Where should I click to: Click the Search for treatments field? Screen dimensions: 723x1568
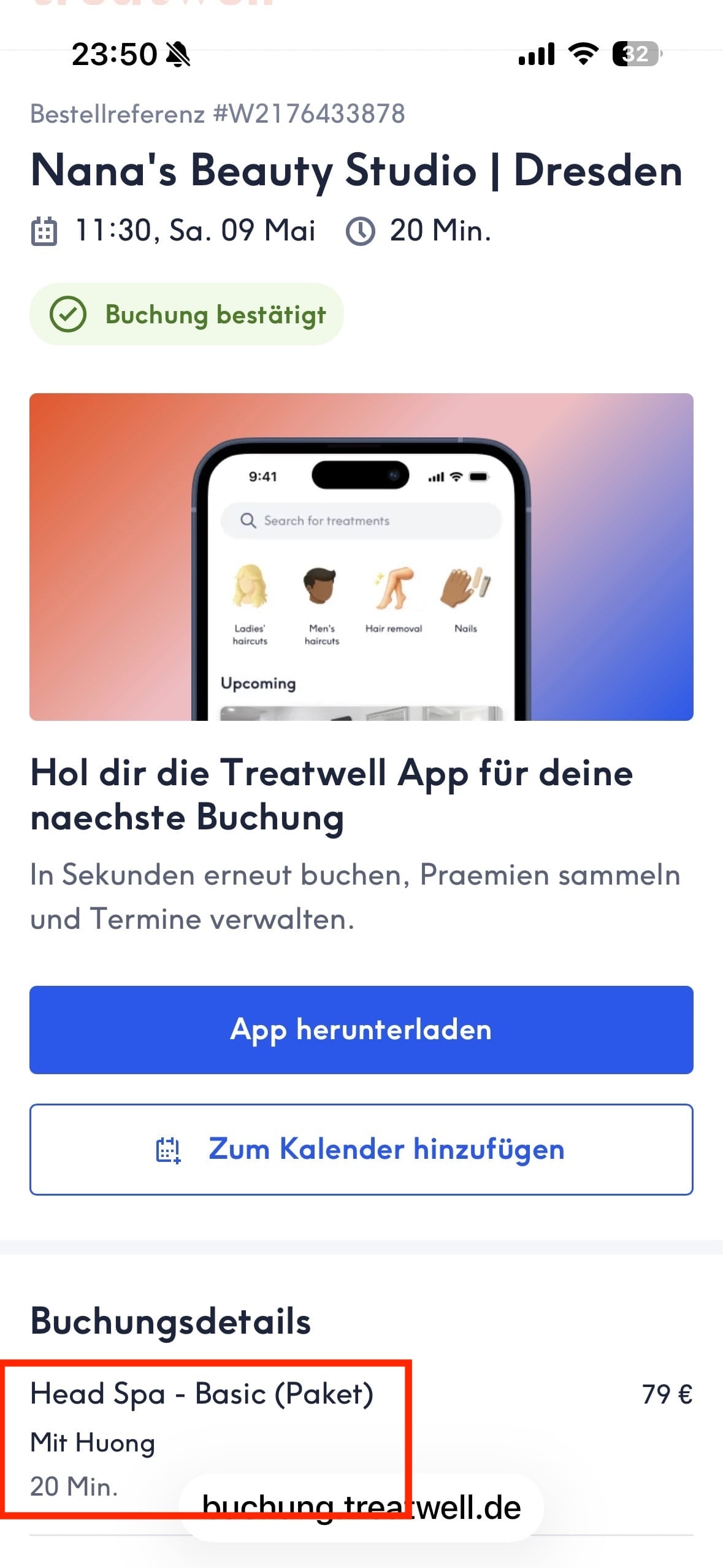[361, 520]
